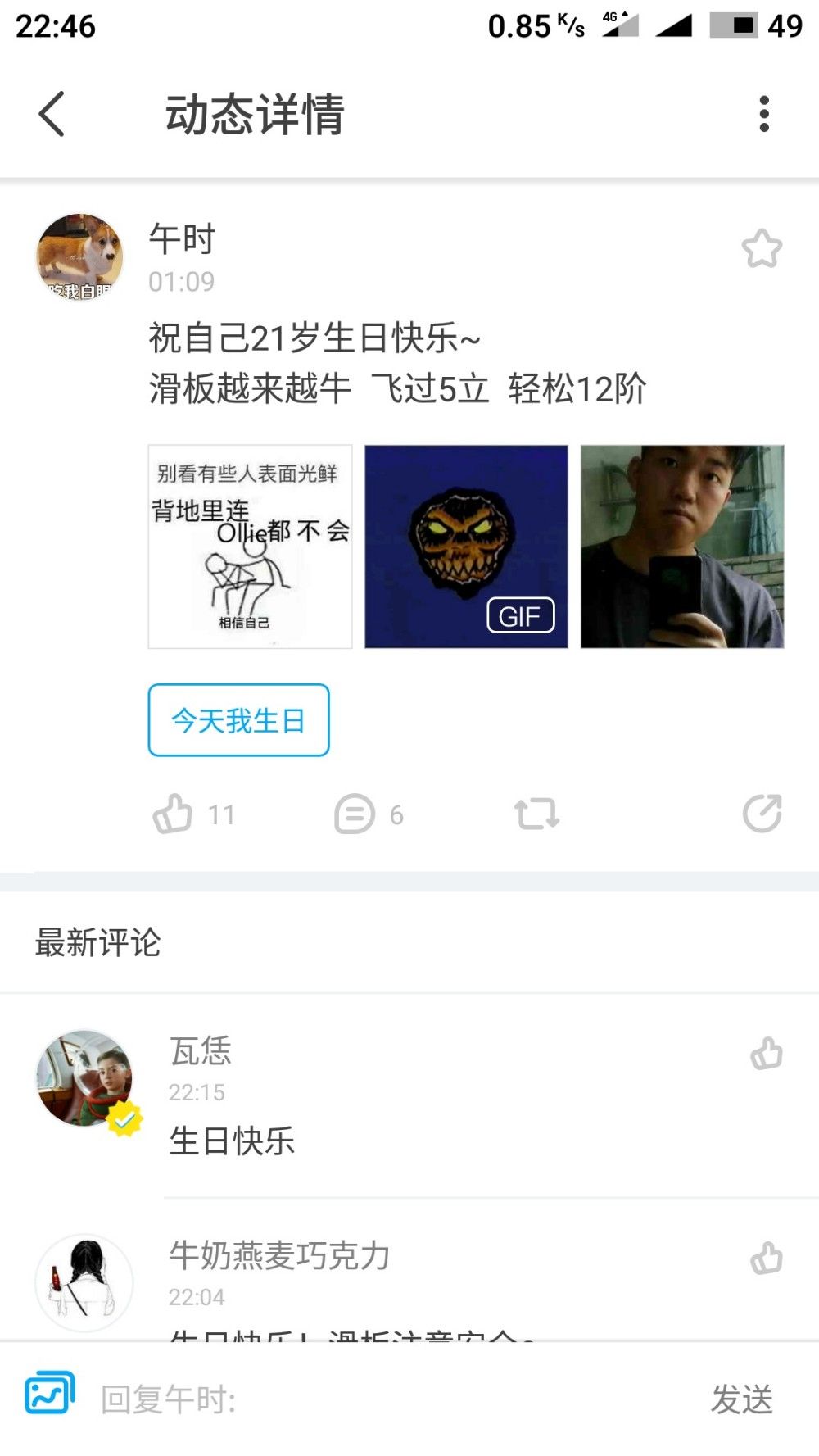819x1456 pixels.
Task: Open 牛奶燕麦巧克力's profile avatar
Action: [85, 1283]
